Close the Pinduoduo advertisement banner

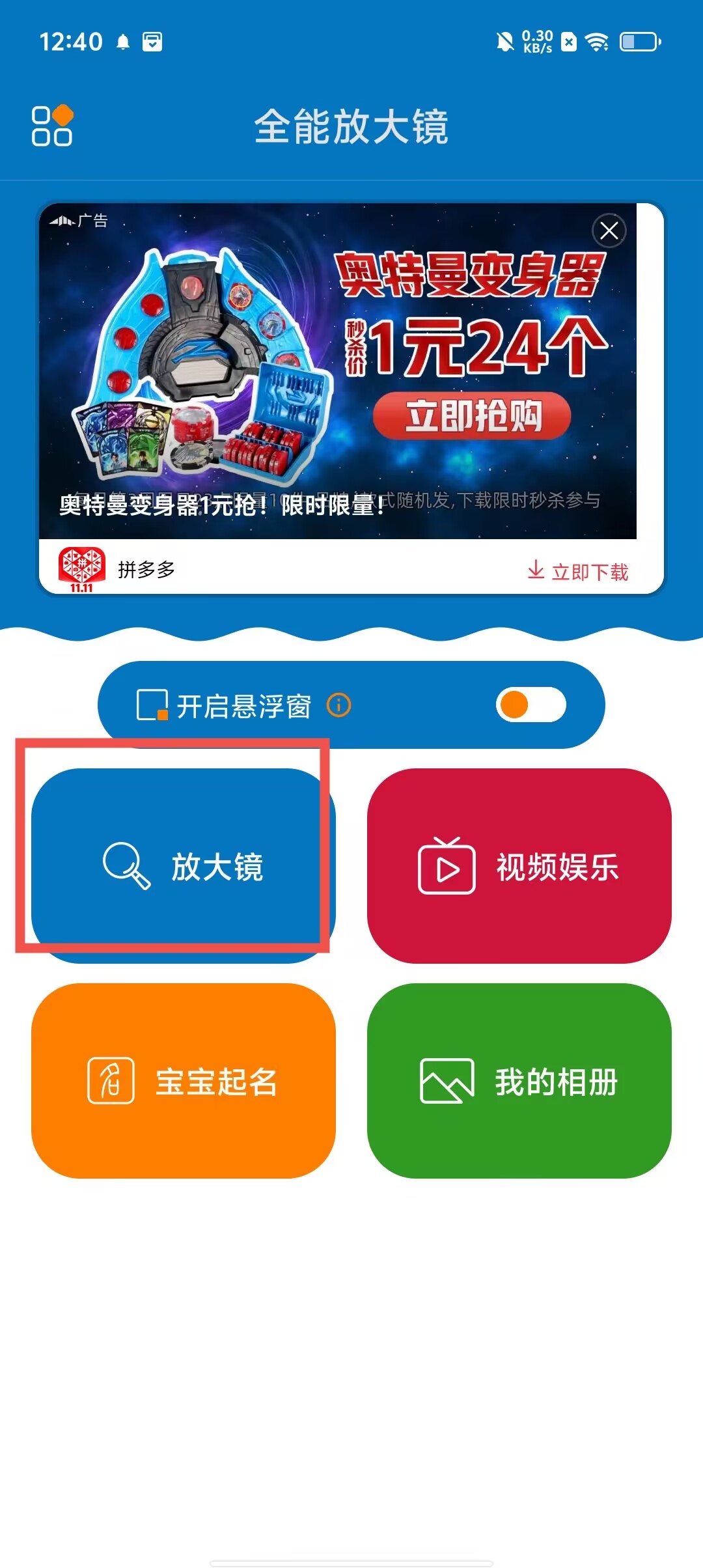[x=609, y=231]
